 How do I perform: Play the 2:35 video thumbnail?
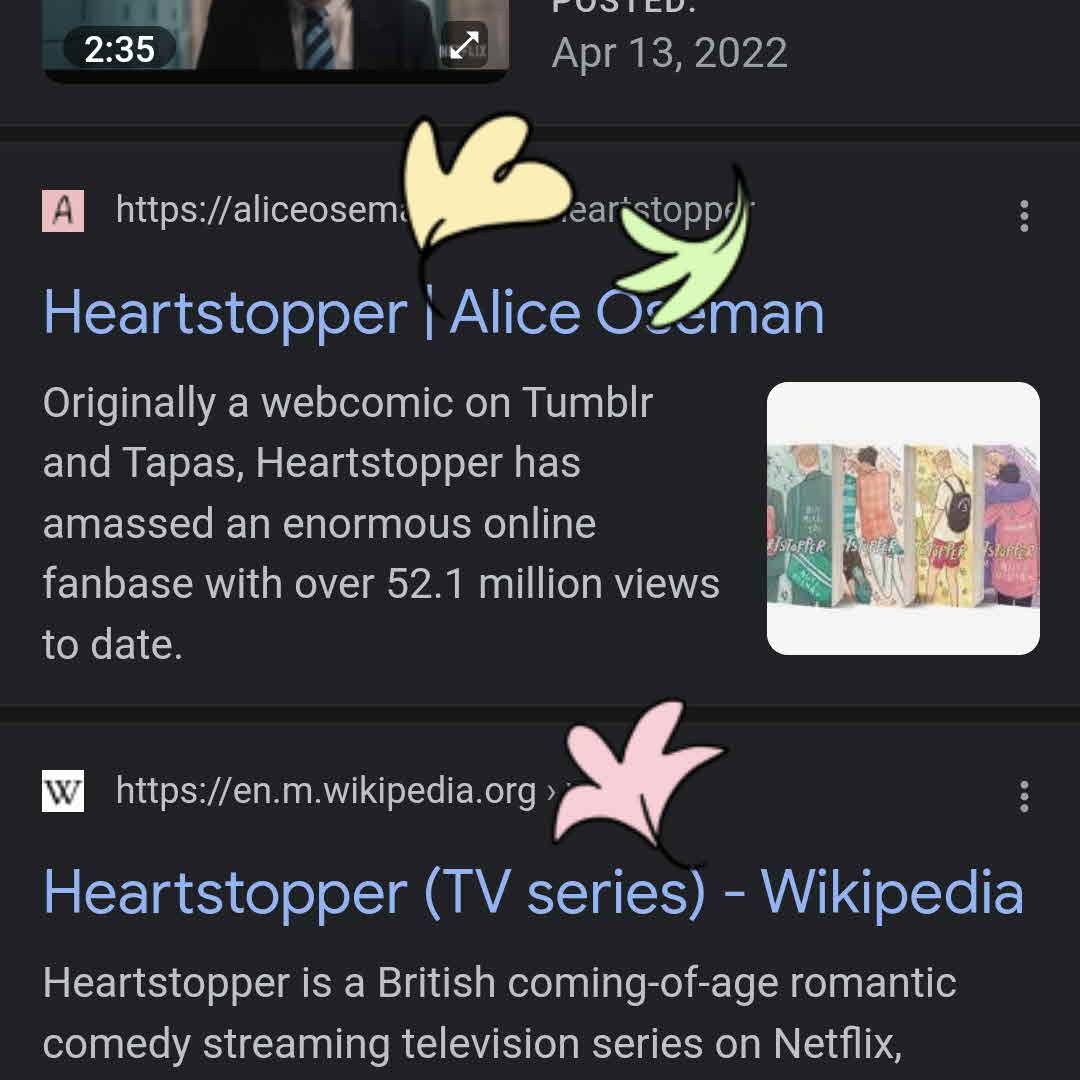click(275, 35)
